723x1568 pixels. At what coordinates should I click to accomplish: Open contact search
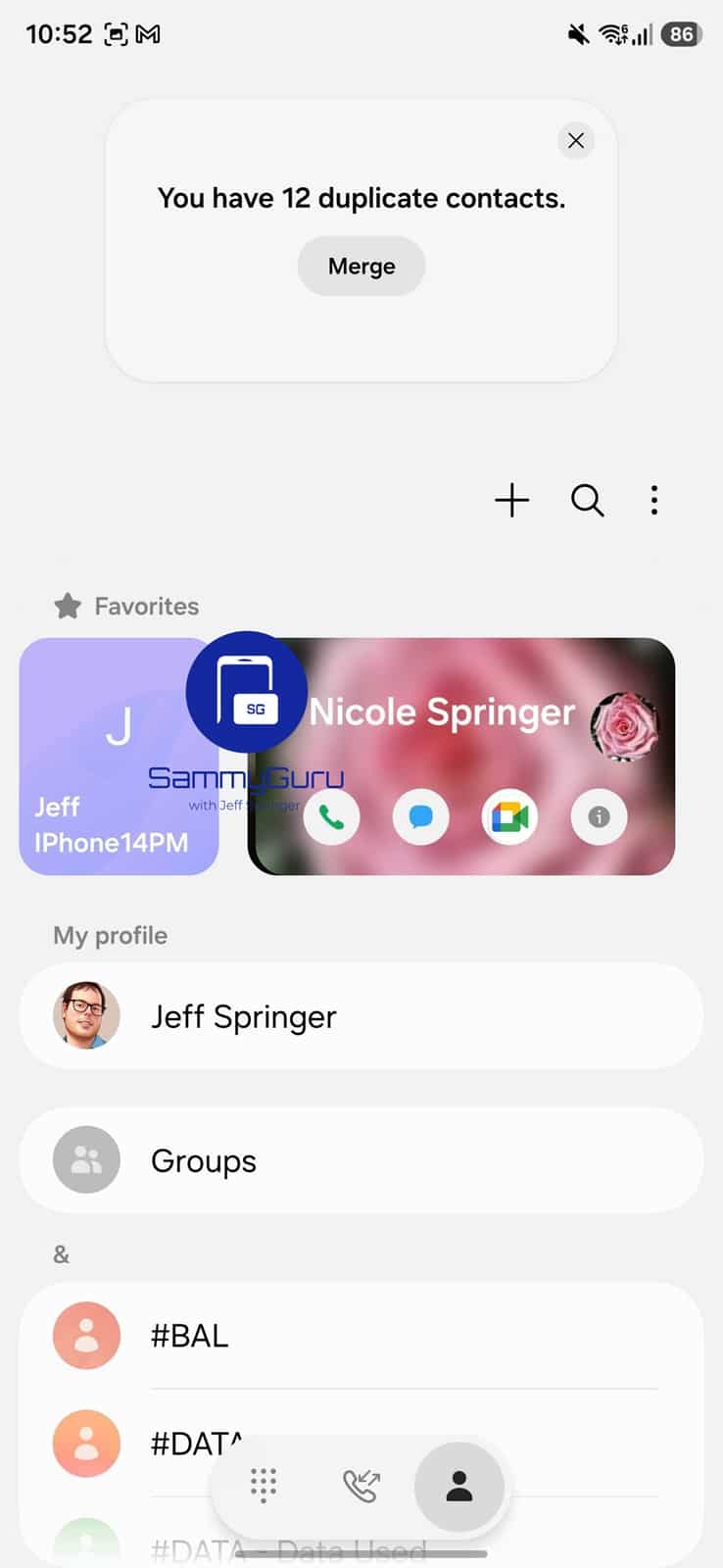587,501
